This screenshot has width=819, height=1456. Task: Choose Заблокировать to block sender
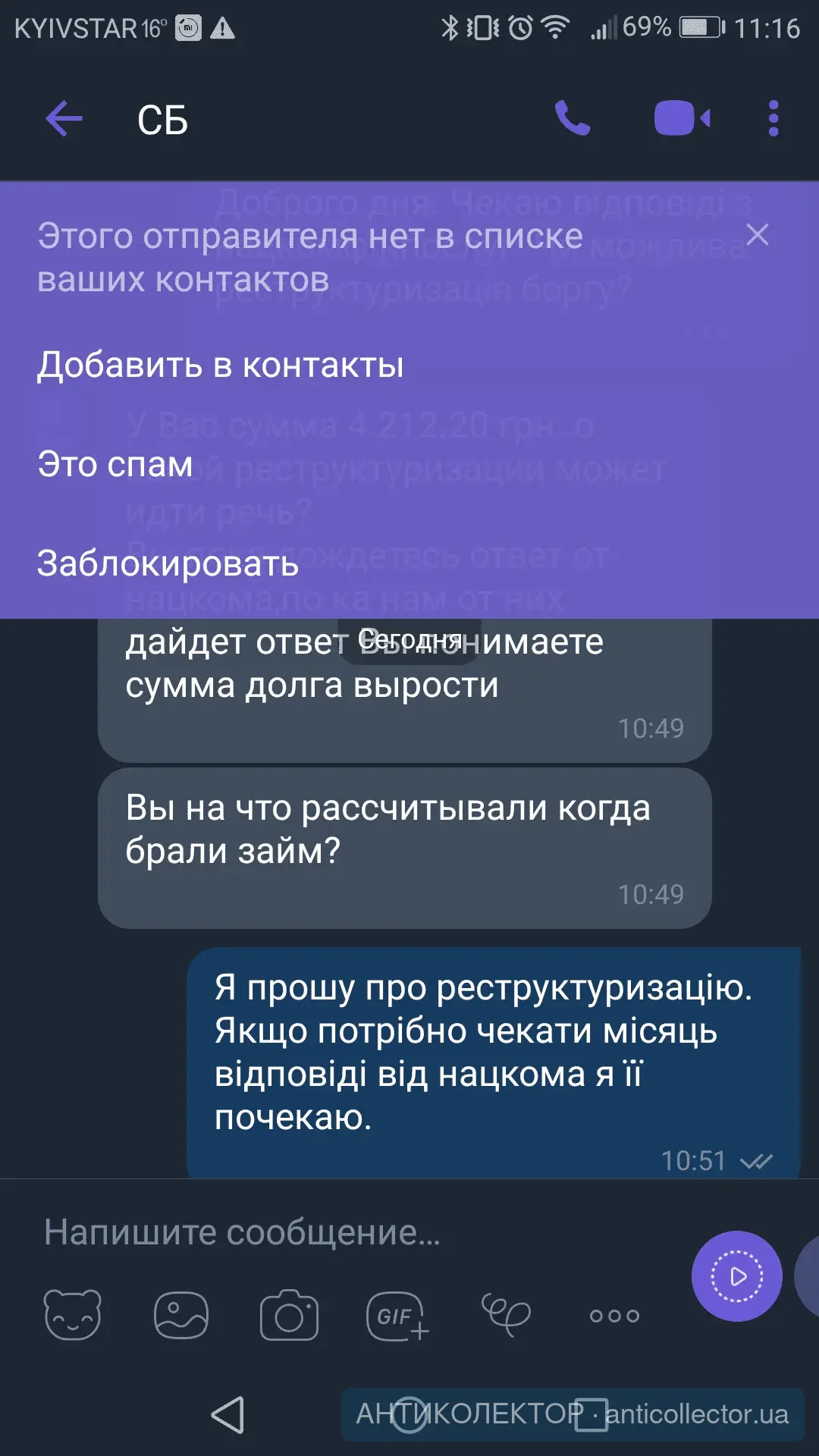point(168,563)
